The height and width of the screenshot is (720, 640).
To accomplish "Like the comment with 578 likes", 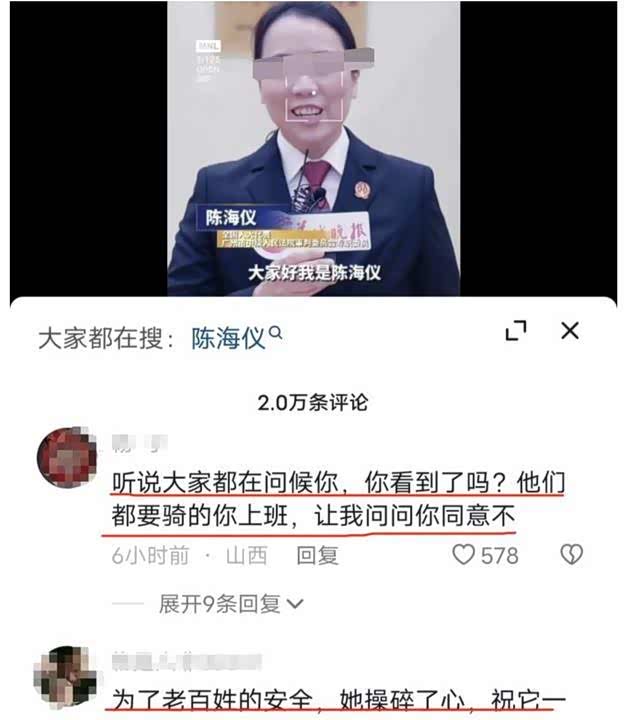I will coord(464,555).
